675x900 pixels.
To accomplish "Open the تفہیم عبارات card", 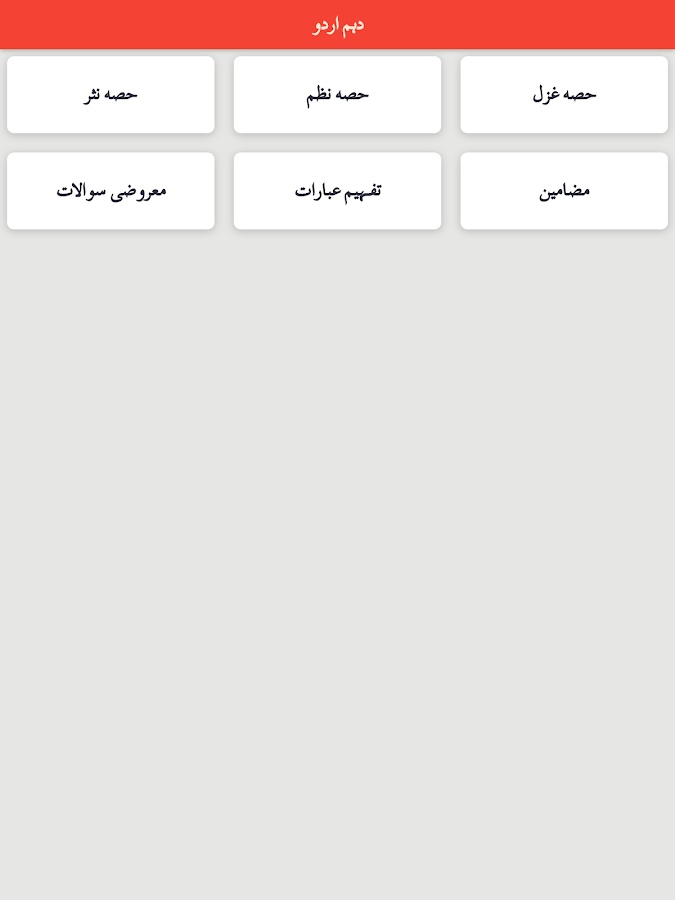I will click(x=337, y=191).
